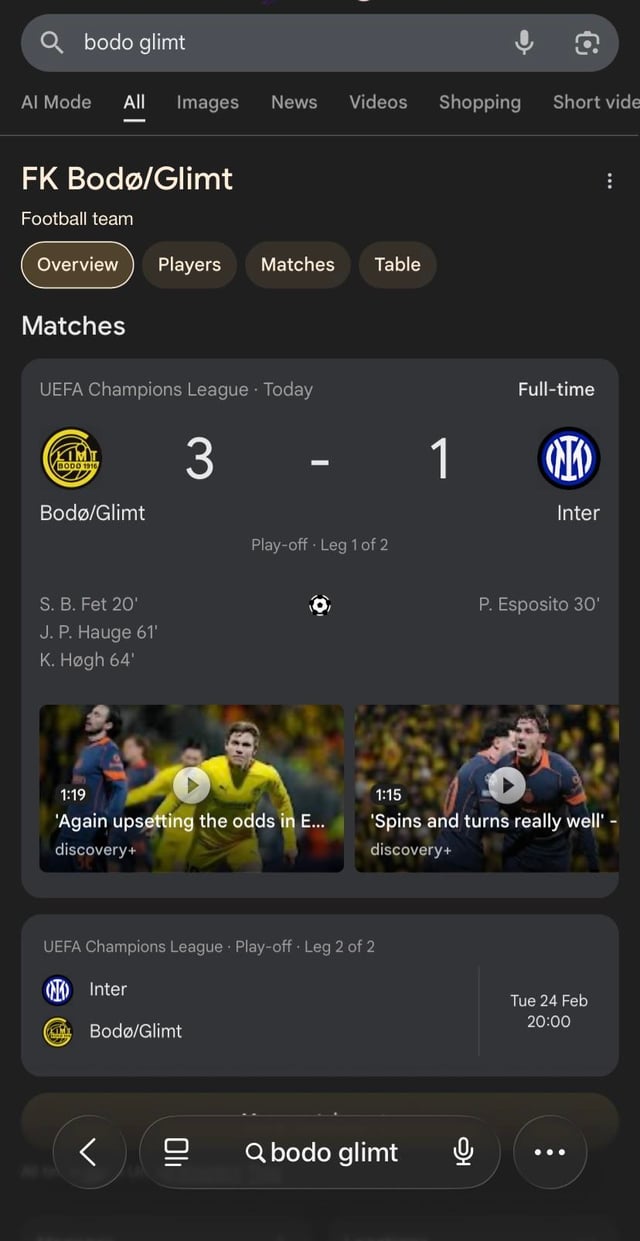Screen dimensions: 640x1241
Task: Open the bottom three-dot more menu
Action: pos(549,1152)
